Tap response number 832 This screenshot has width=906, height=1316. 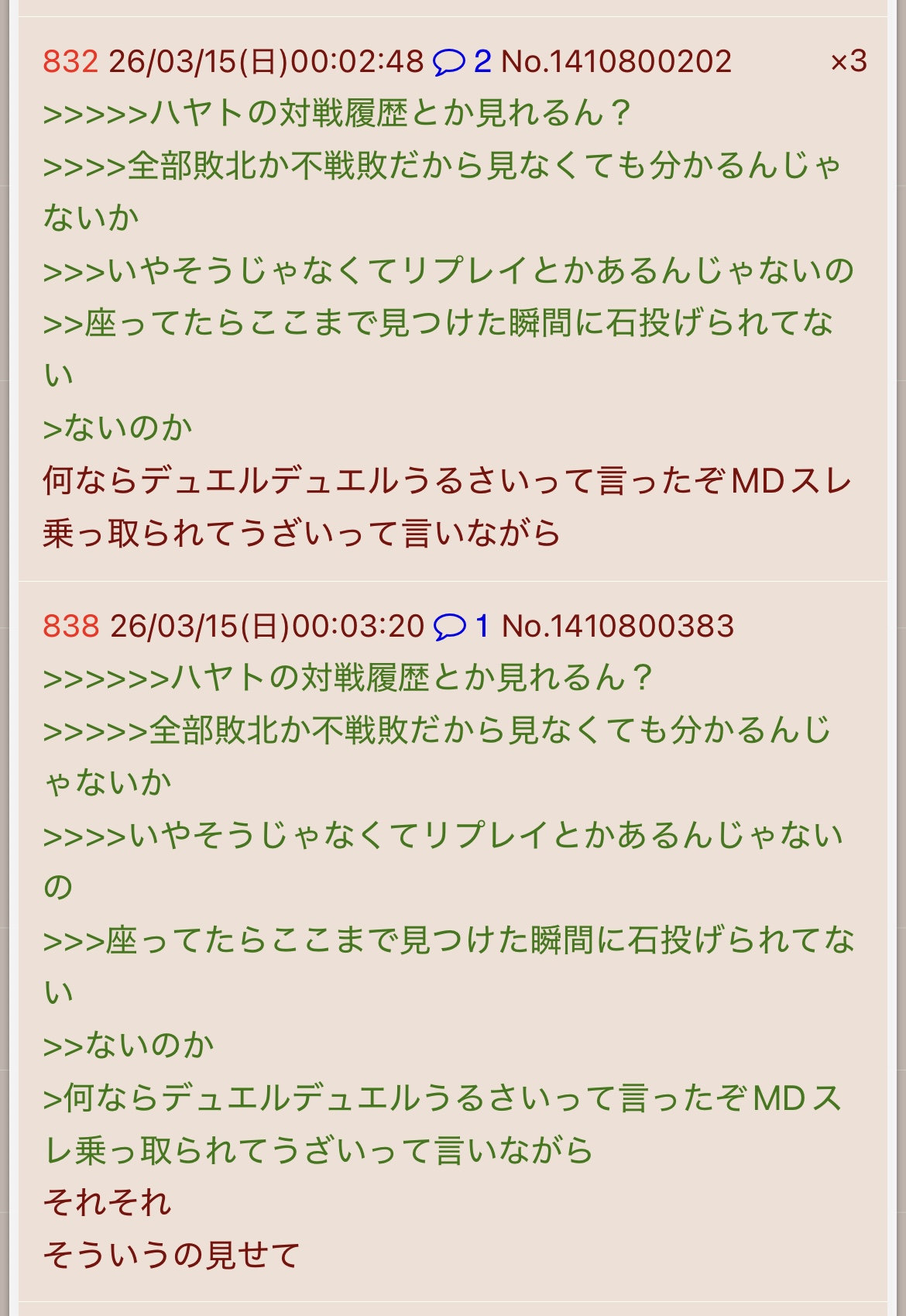[x=70, y=61]
